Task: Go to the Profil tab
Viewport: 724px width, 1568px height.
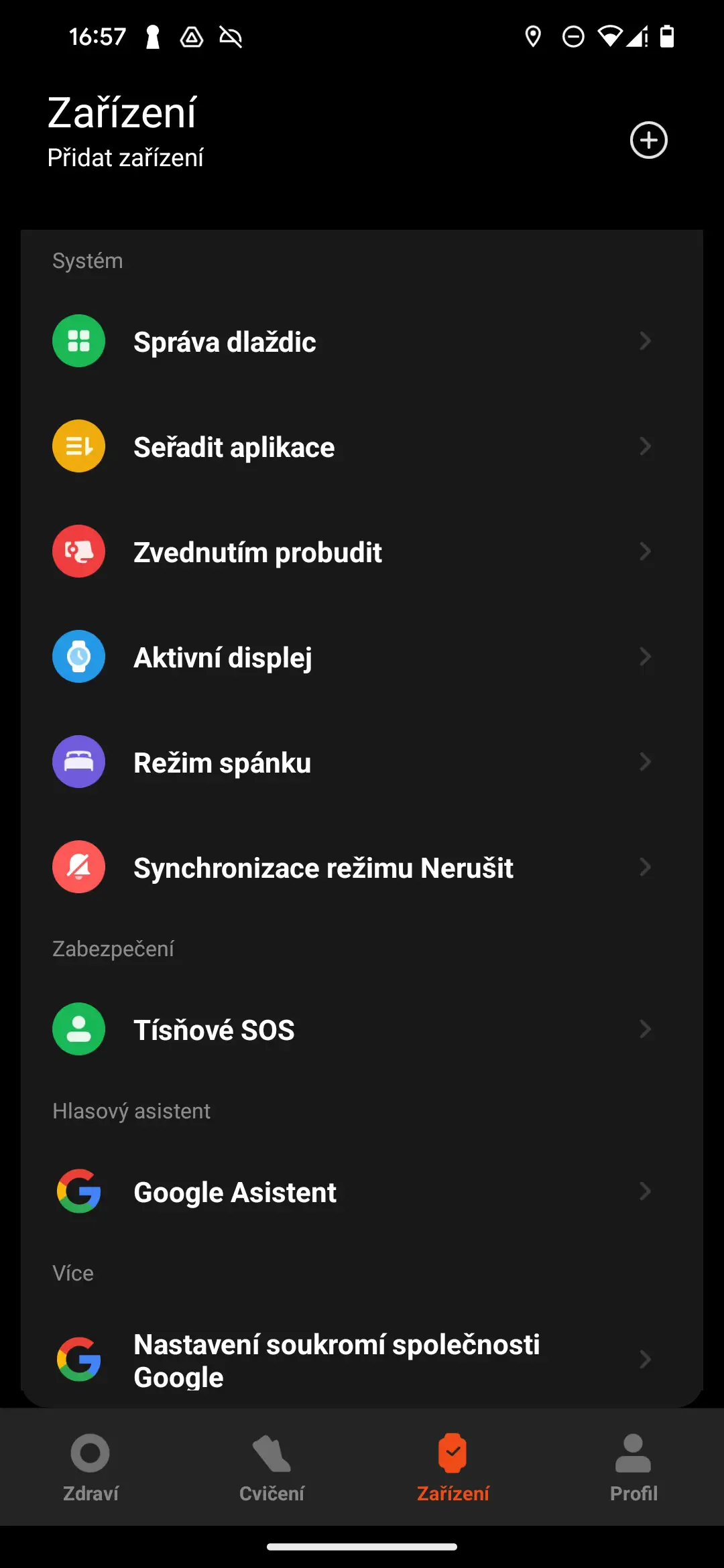Action: 633,1467
